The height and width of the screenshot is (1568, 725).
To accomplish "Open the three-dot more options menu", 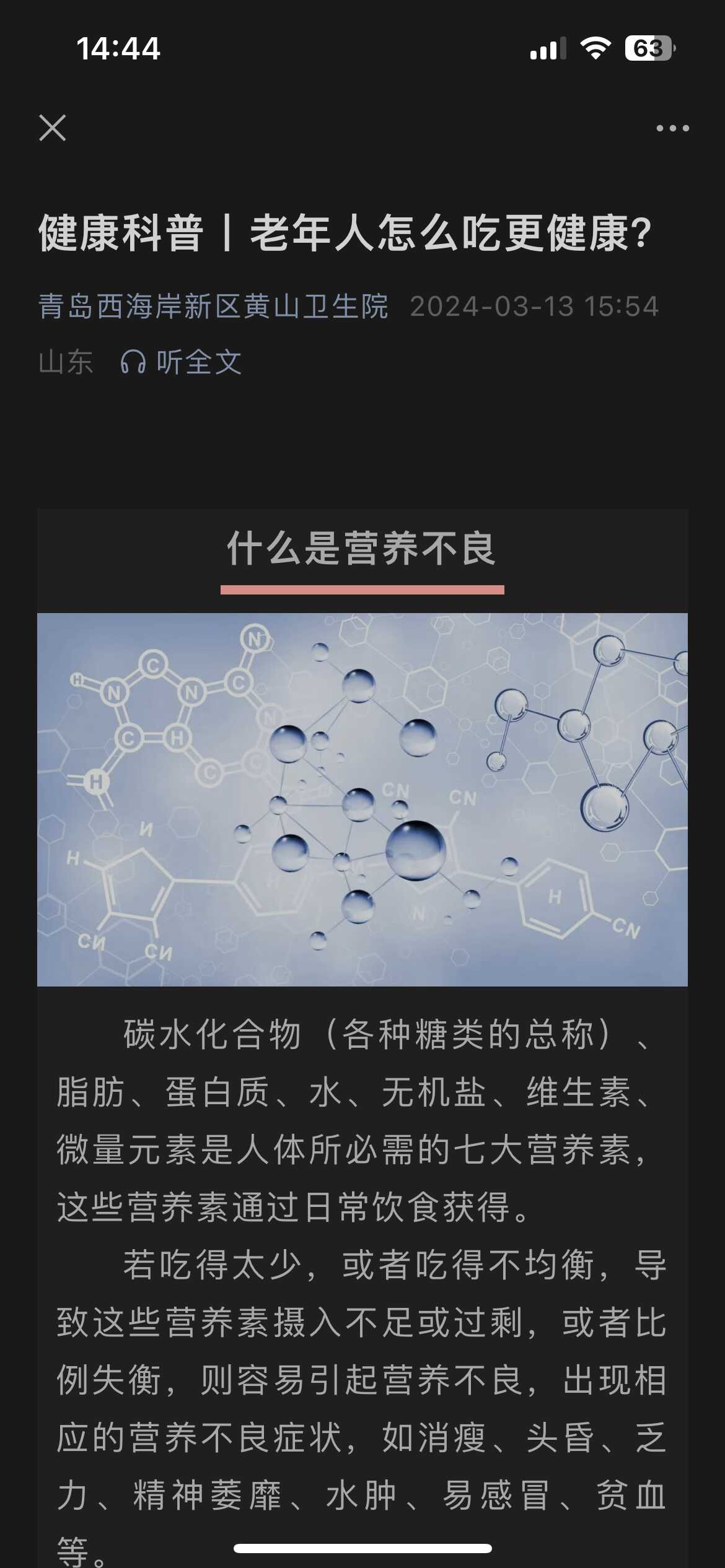I will coord(672,128).
